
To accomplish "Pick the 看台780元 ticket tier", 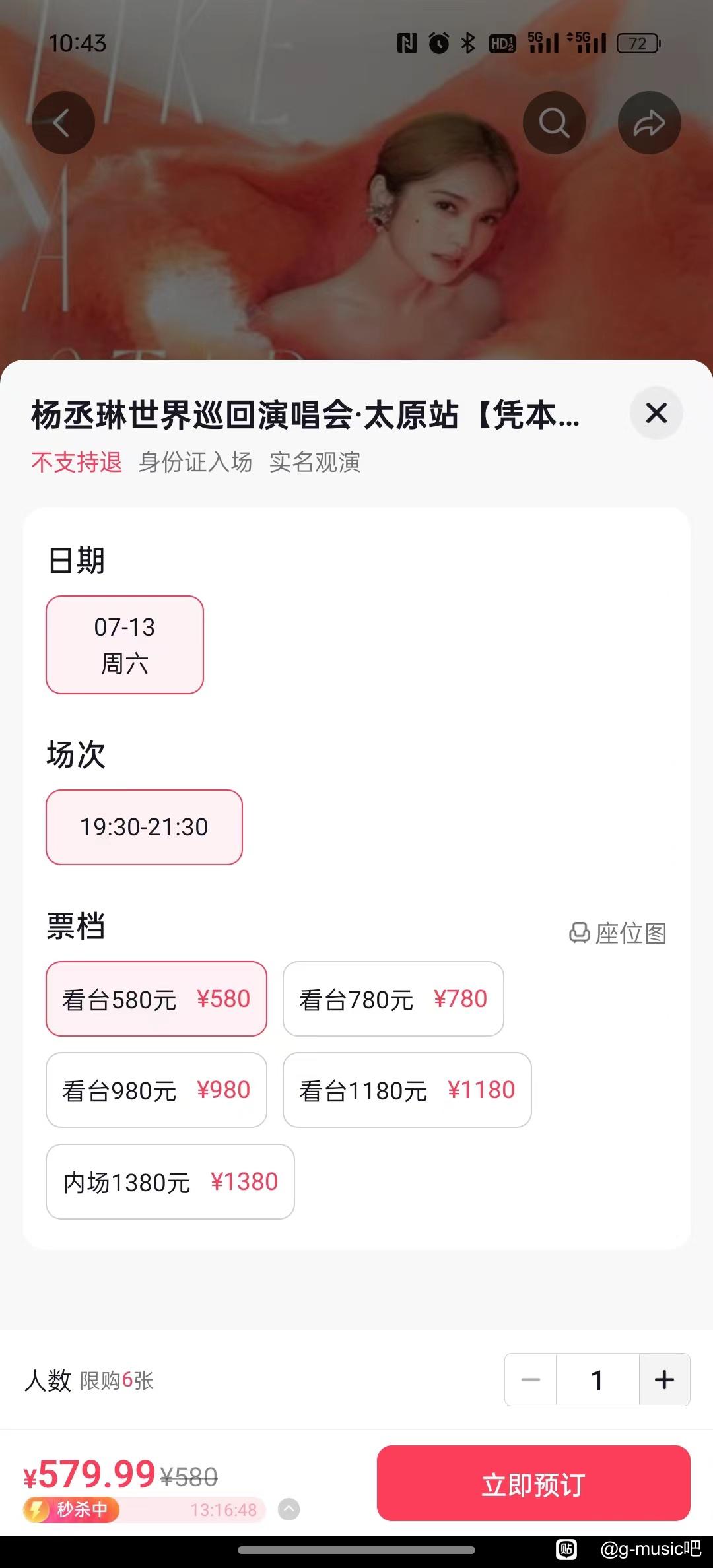I will tap(393, 999).
